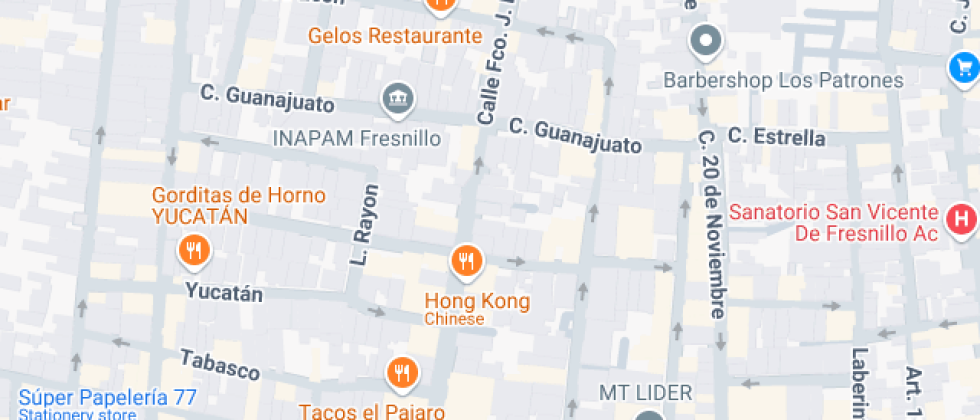Open the Hong Kong Chinese restaurant pin
This screenshot has height=420, width=980.
[x=466, y=260]
